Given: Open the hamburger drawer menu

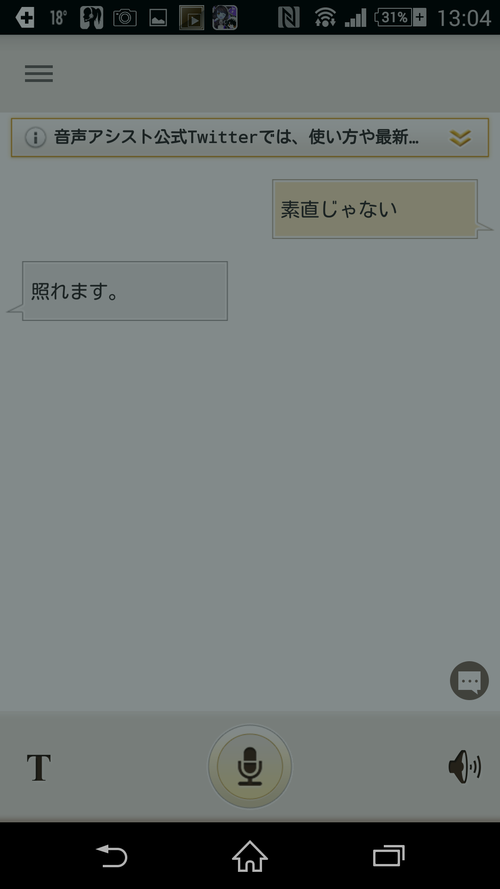Looking at the screenshot, I should coord(39,74).
